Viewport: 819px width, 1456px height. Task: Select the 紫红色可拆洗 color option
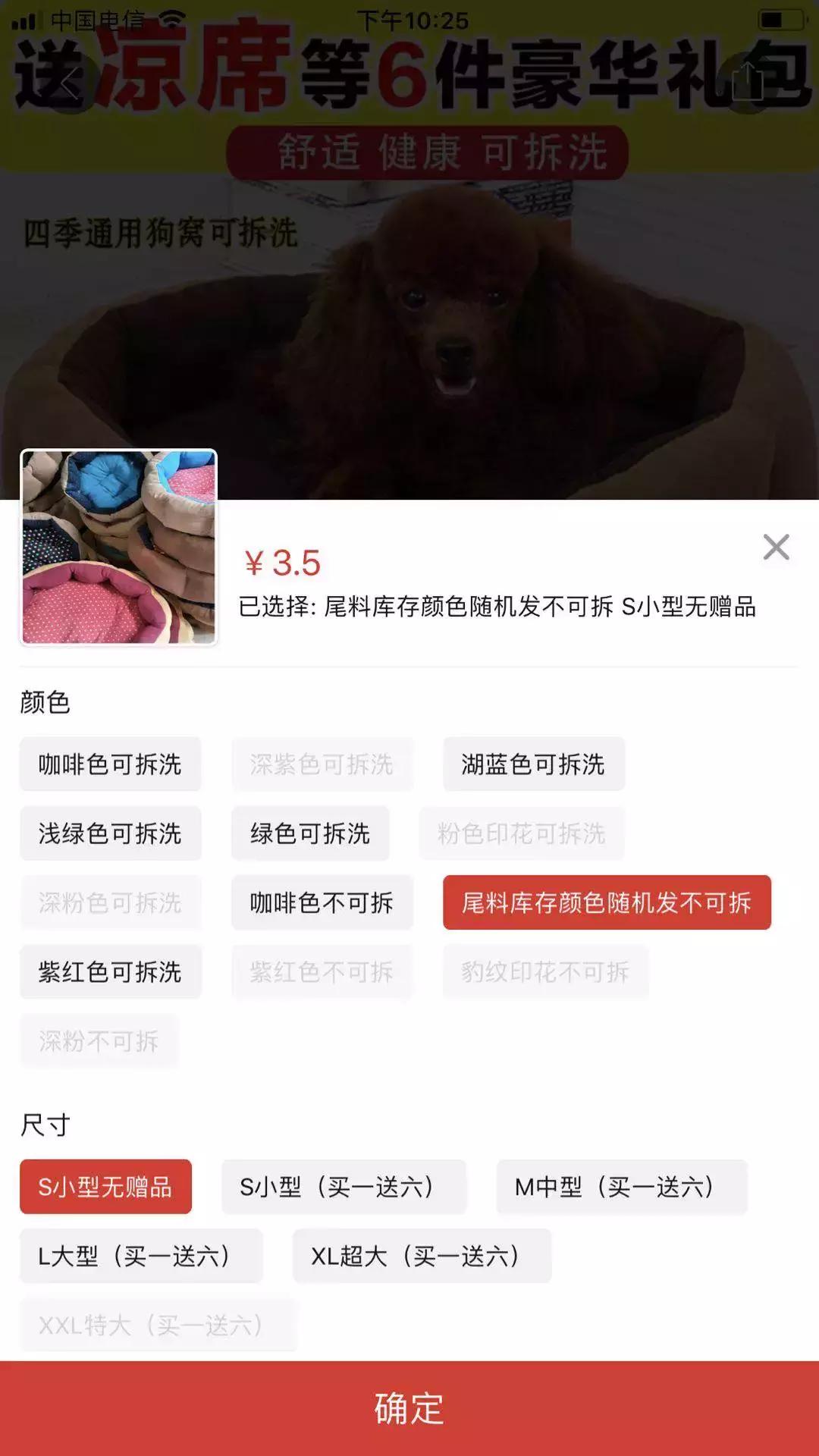pos(110,973)
